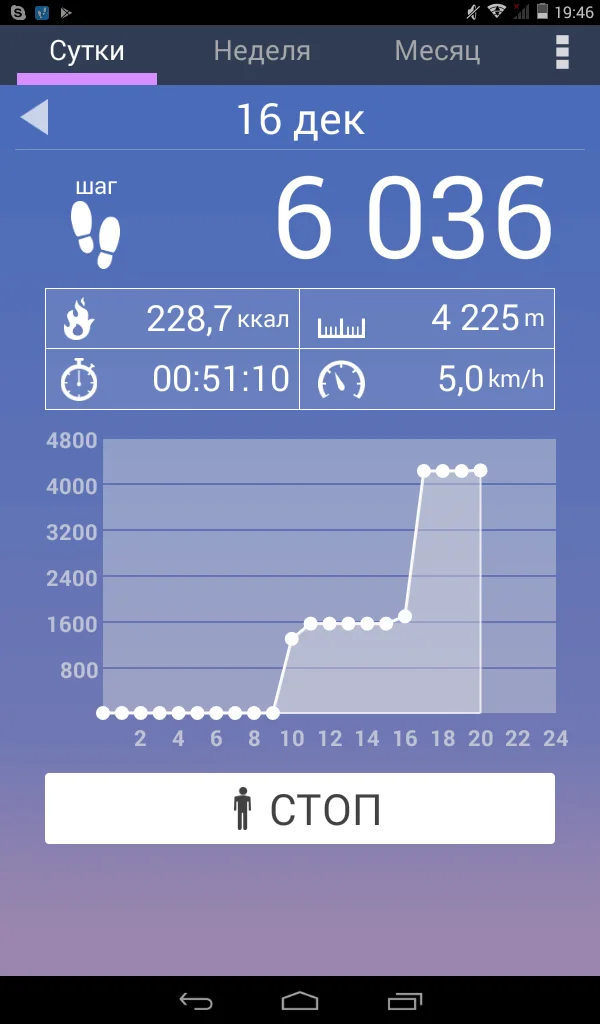Image resolution: width=600 pixels, height=1024 pixels.
Task: Go to the previous day arrow
Action: click(x=34, y=118)
